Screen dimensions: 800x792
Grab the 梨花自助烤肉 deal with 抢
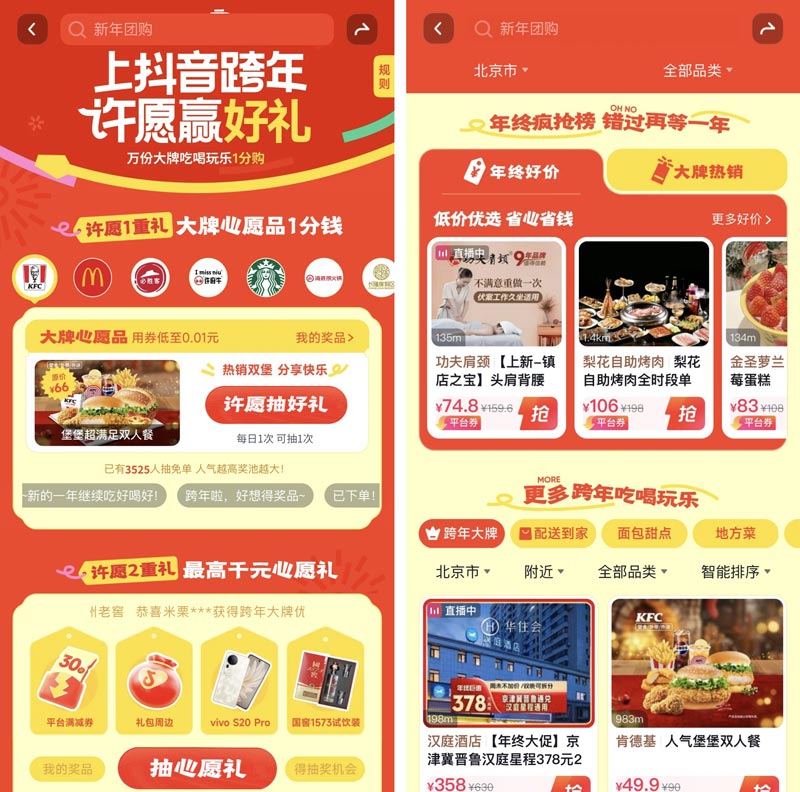687,411
